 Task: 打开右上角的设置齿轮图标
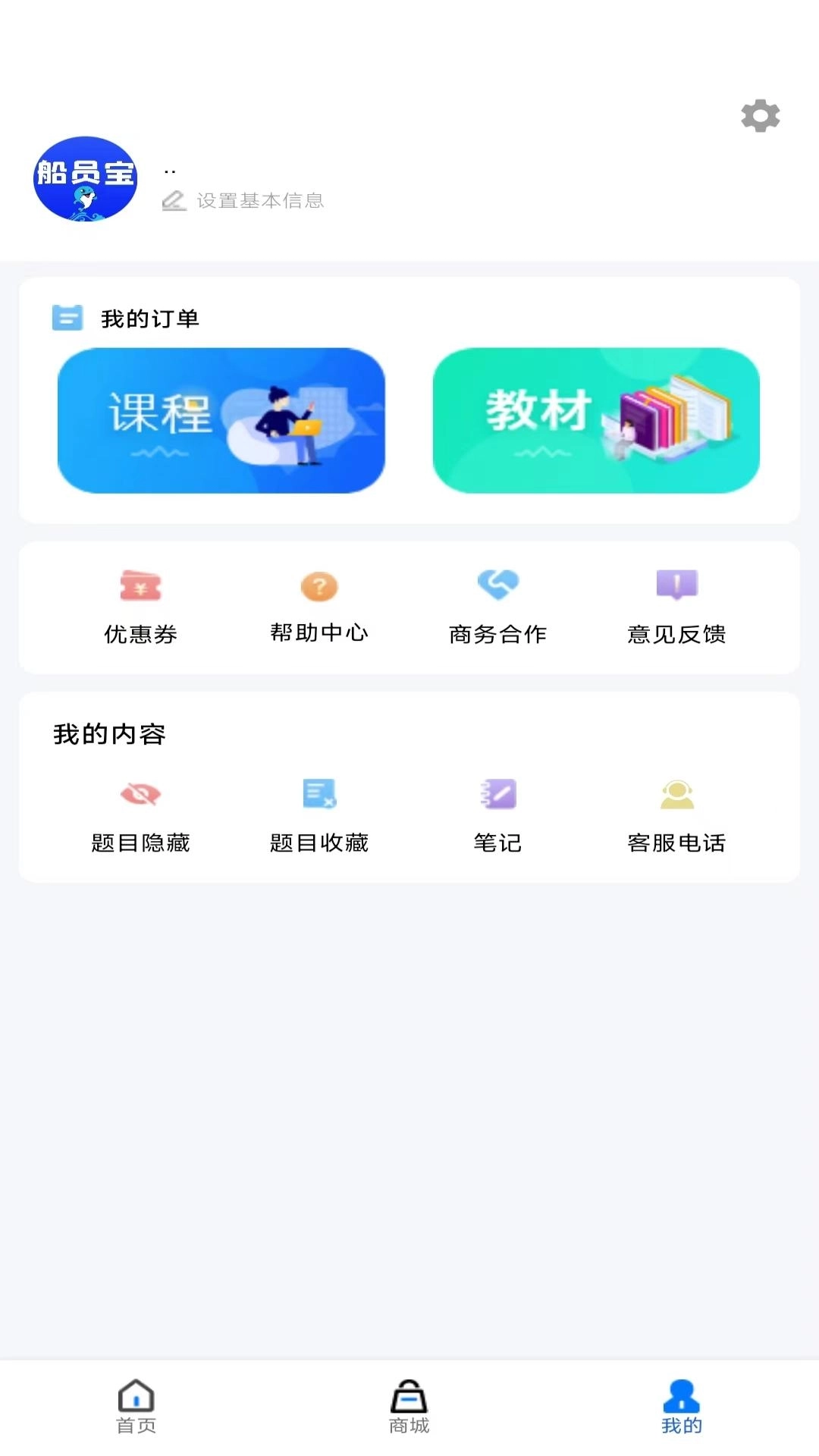pos(761,116)
